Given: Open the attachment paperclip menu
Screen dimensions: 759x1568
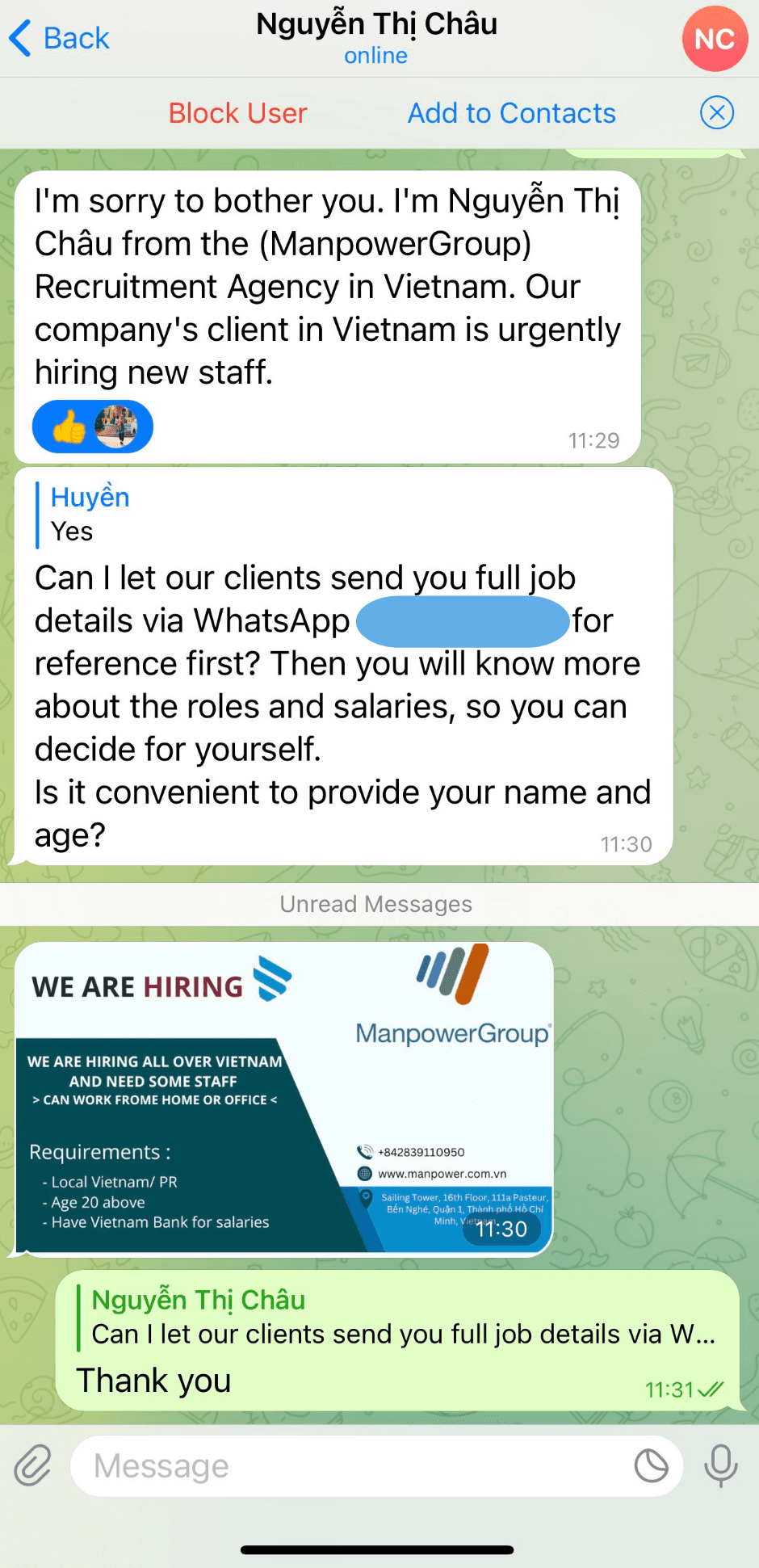Looking at the screenshot, I should [33, 1465].
